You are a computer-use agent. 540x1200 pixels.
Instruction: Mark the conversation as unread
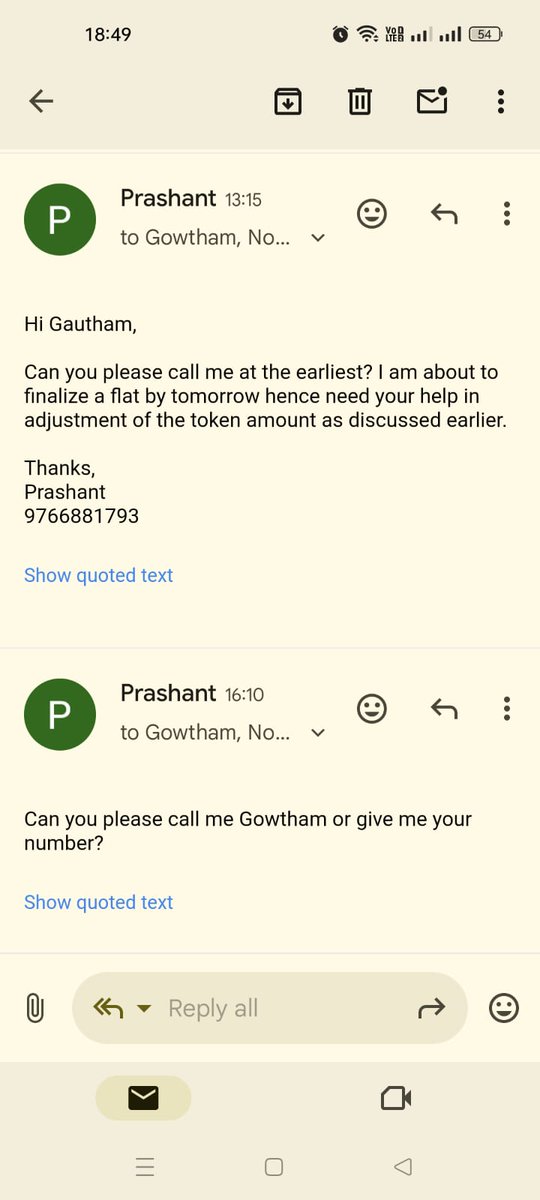point(432,100)
